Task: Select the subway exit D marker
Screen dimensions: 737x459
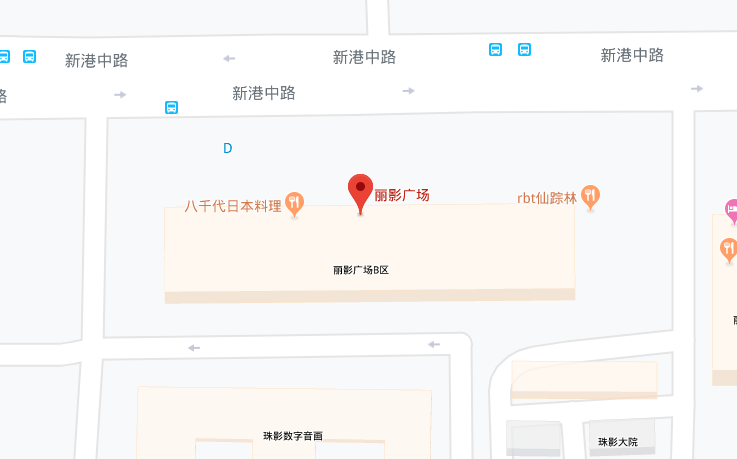Action: click(x=227, y=148)
